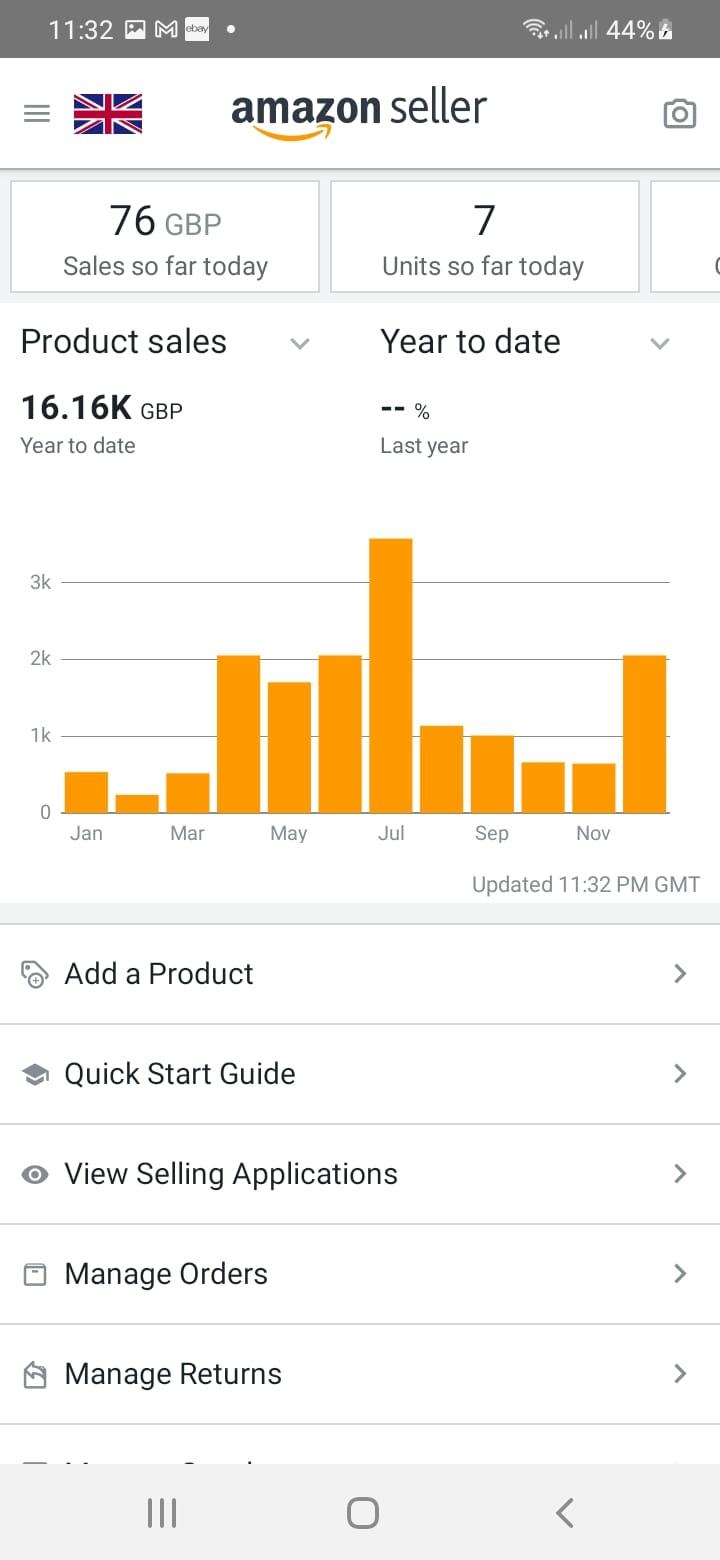Go to Manage Orders
The width and height of the screenshot is (720, 1560).
(359, 1274)
